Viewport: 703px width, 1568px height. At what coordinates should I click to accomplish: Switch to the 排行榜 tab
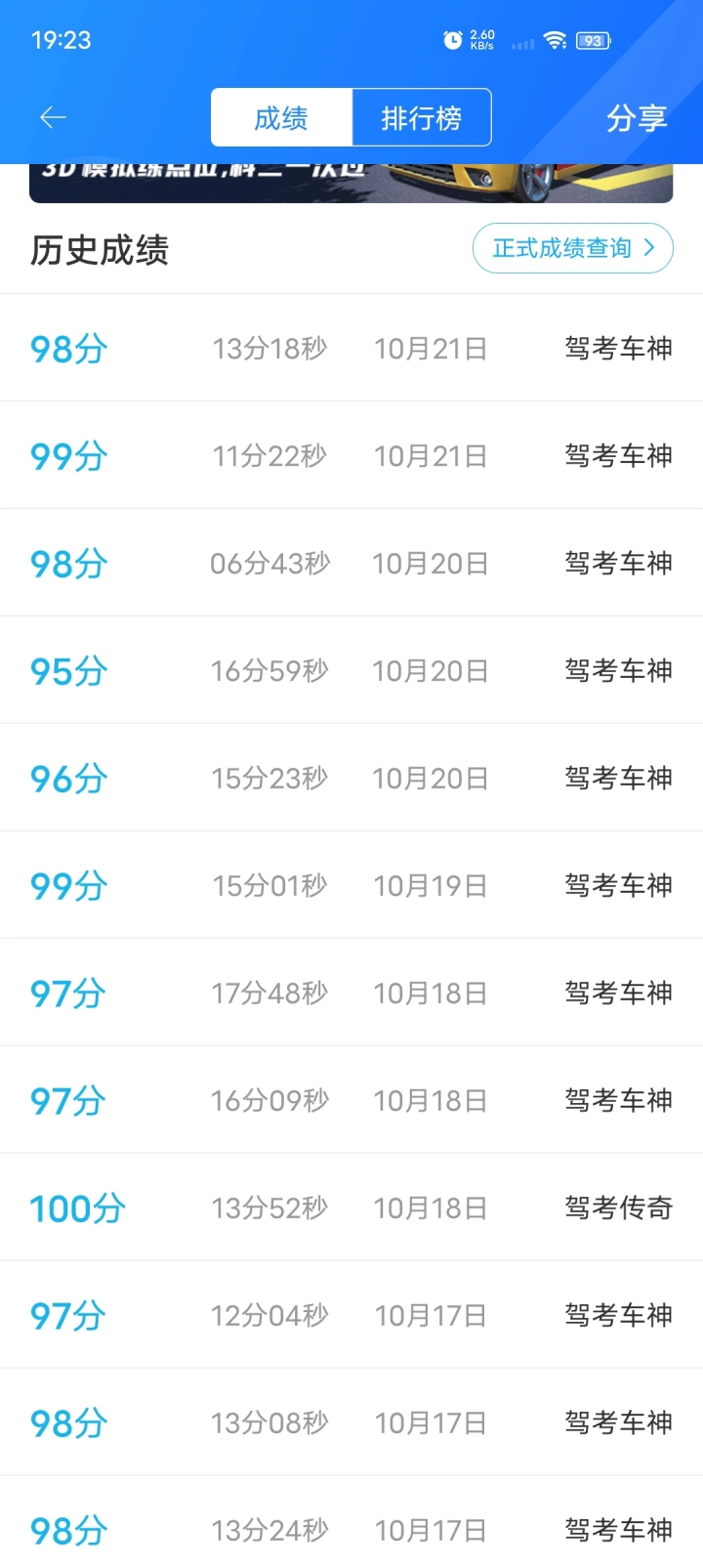coord(422,118)
